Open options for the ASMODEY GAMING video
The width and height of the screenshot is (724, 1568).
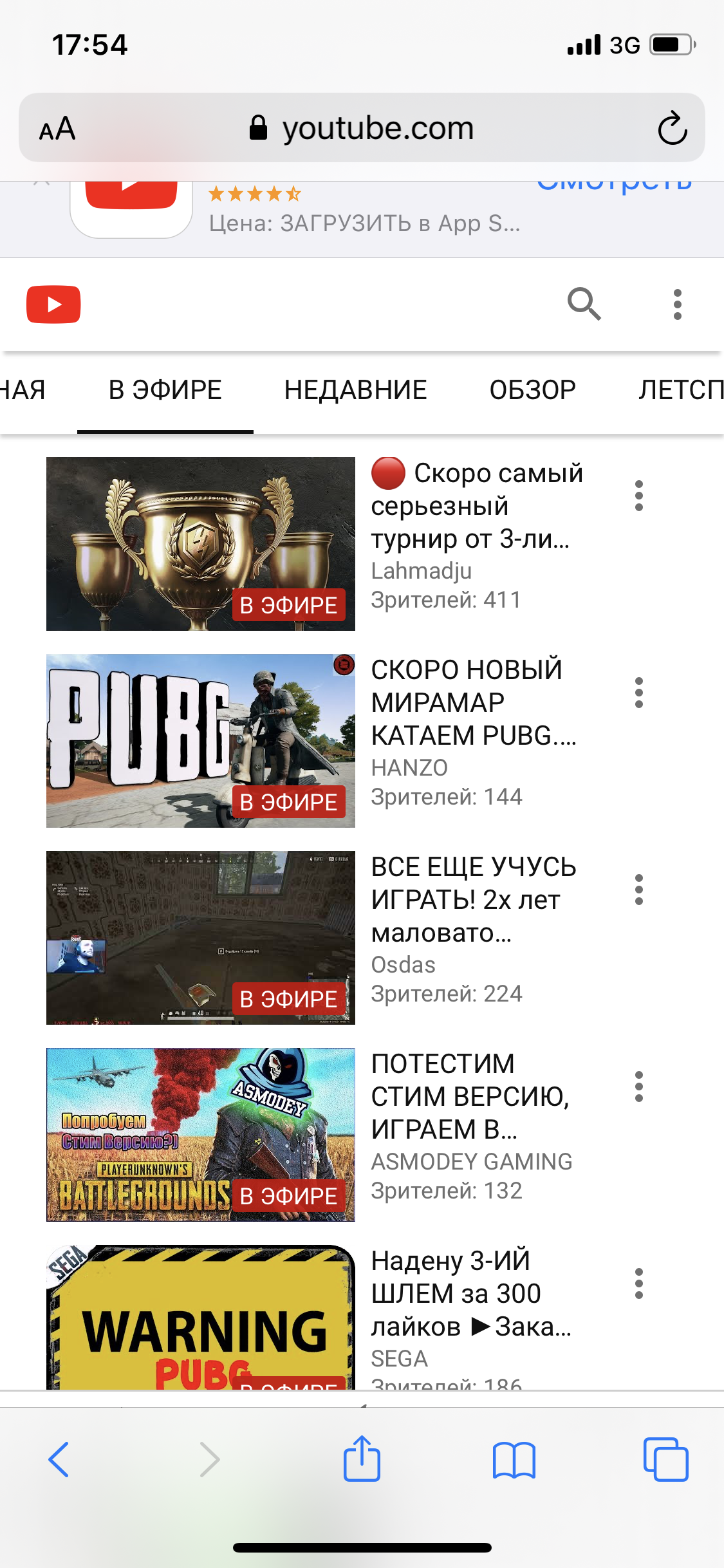(638, 1087)
